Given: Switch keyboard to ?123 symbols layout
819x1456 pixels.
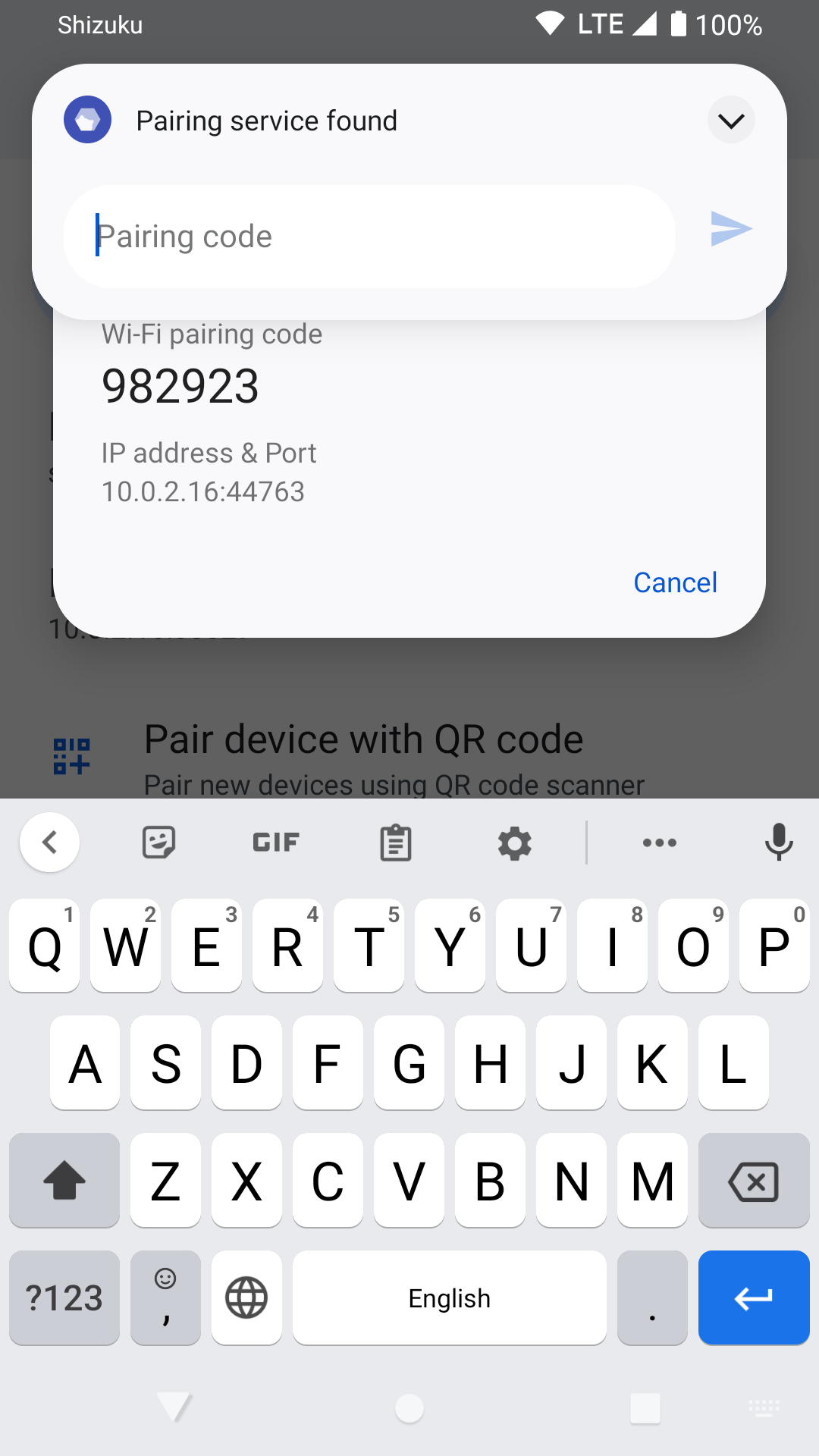Looking at the screenshot, I should [x=64, y=1298].
